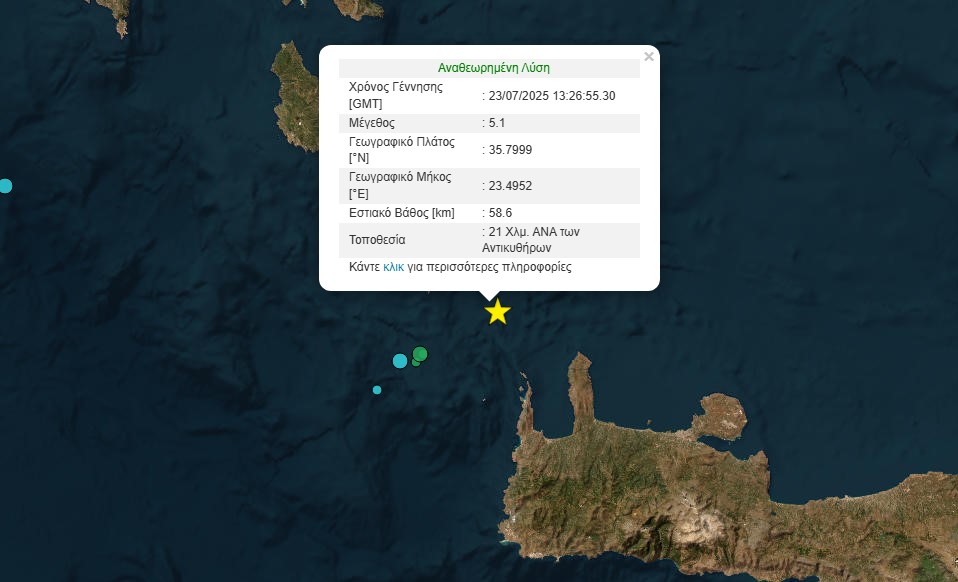Tap the yellow star epicenter marker
The image size is (958, 582).
(x=497, y=313)
